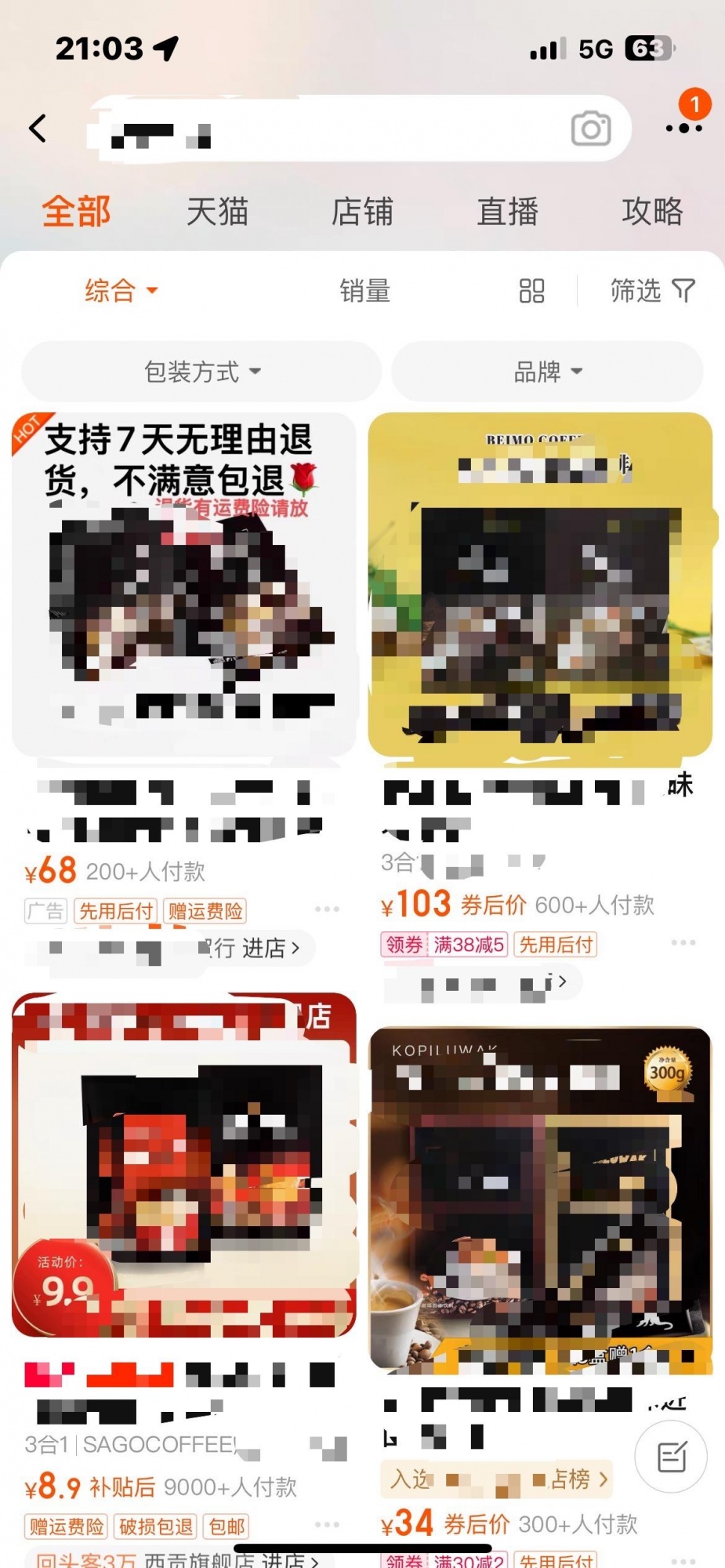Viewport: 725px width, 1568px height.
Task: Switch to the 直播 tab
Action: click(x=507, y=212)
